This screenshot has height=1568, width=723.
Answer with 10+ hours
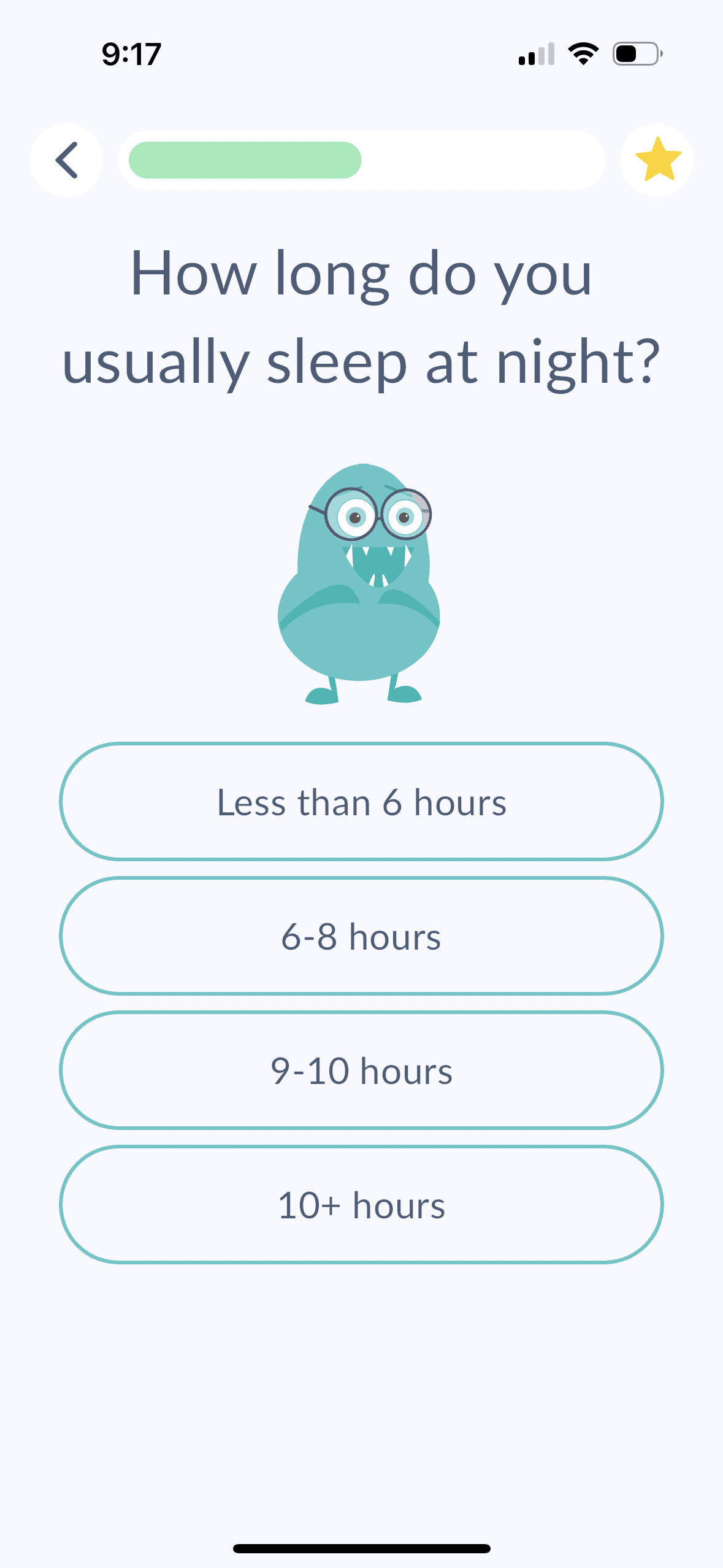point(361,1205)
